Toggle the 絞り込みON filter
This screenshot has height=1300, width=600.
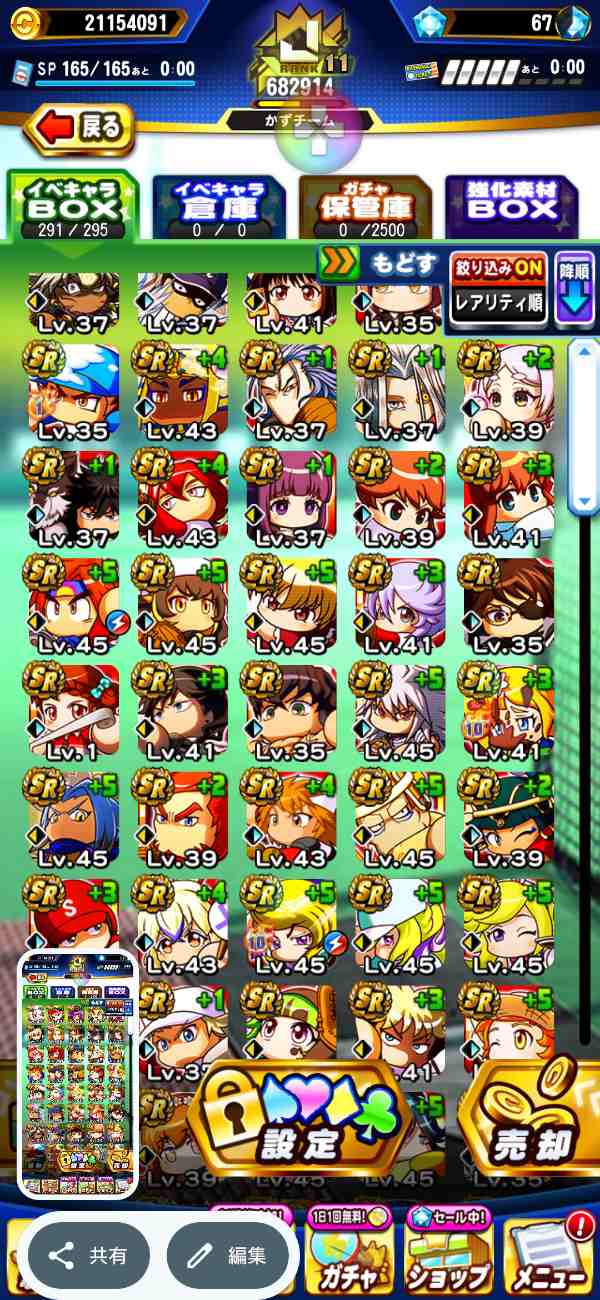[x=499, y=268]
